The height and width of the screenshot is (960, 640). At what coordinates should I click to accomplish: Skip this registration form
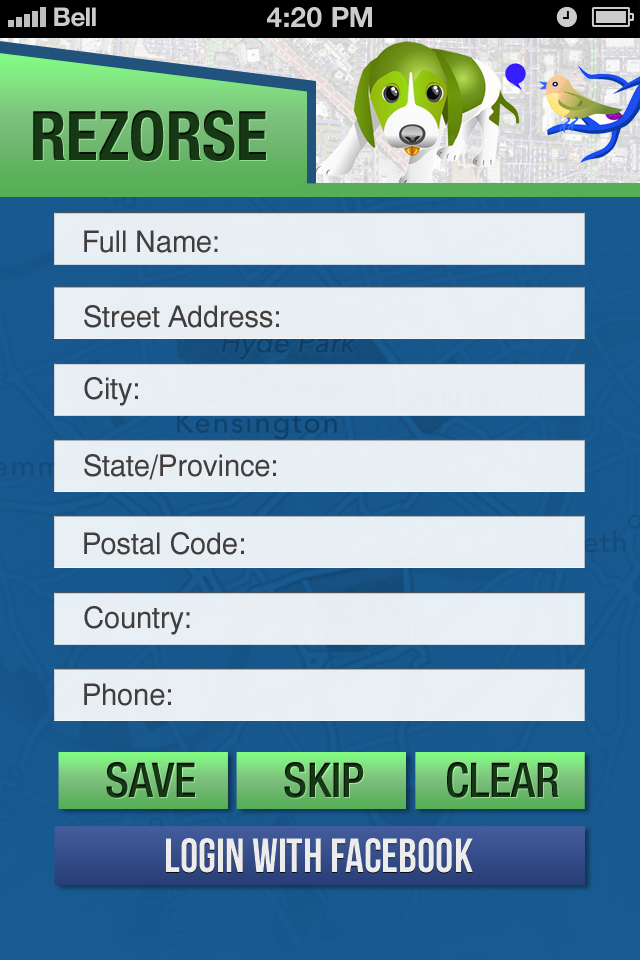pyautogui.click(x=321, y=781)
